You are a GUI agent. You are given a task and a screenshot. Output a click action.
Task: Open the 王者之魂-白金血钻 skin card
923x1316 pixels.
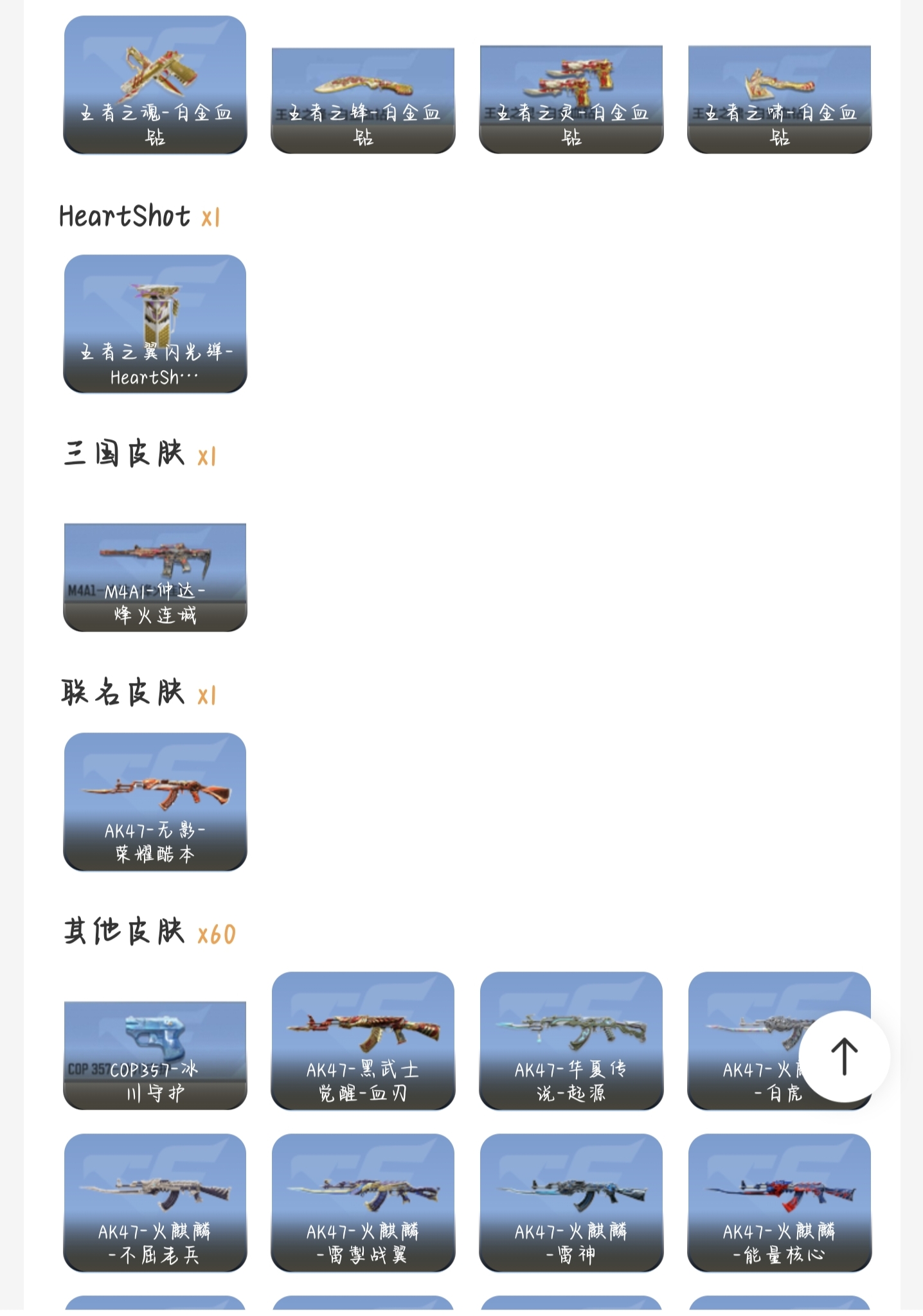tap(155, 85)
